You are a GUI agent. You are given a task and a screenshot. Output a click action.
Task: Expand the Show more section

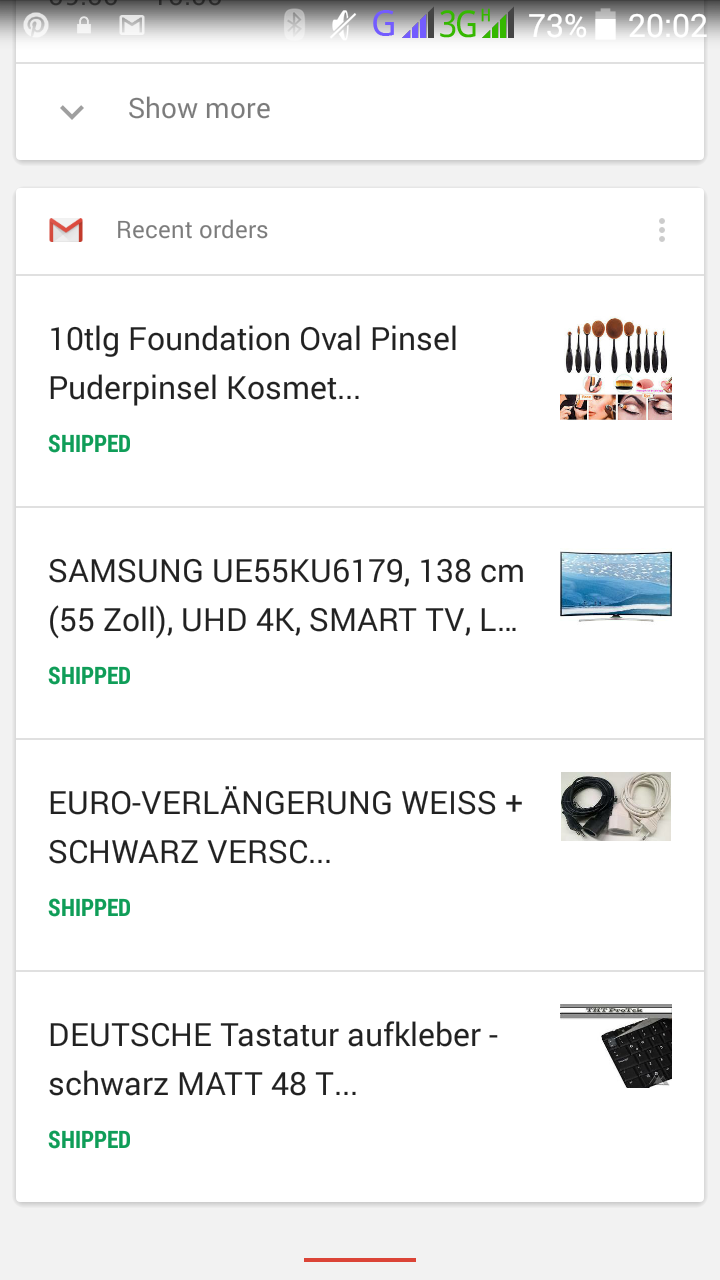coord(198,109)
